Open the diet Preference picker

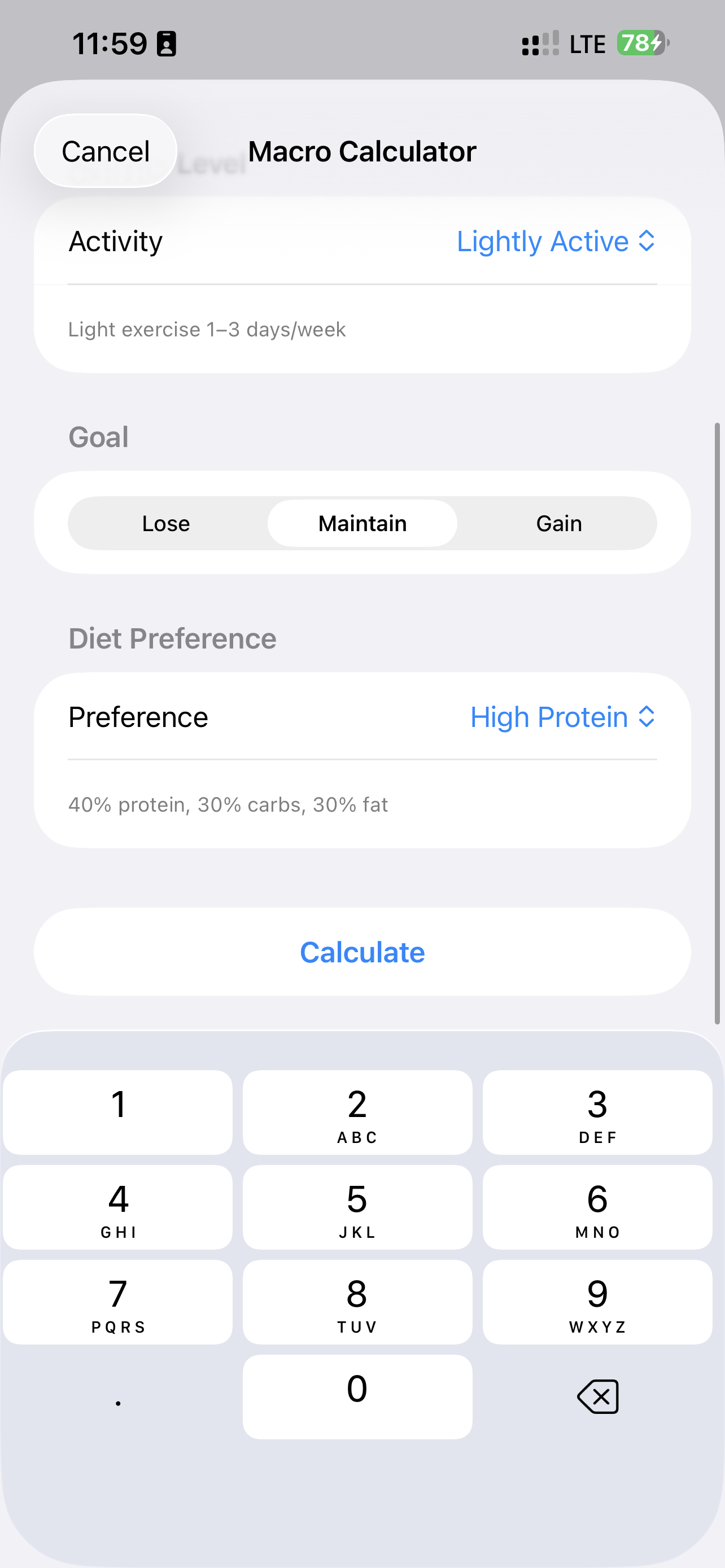tap(562, 717)
